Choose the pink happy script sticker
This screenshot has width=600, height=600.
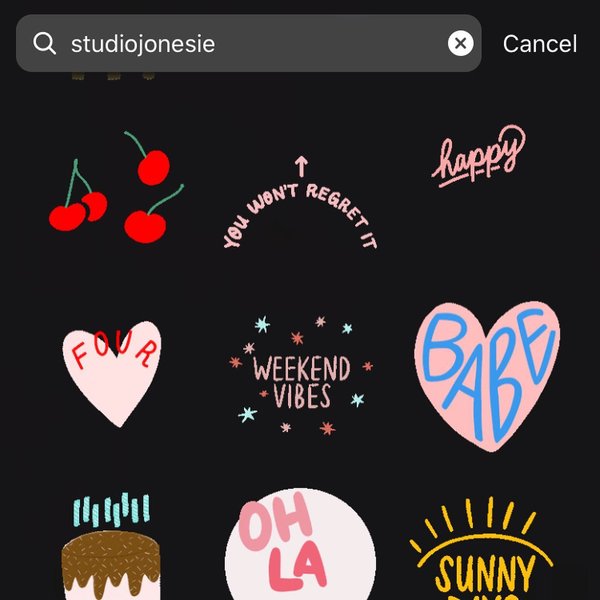click(480, 158)
